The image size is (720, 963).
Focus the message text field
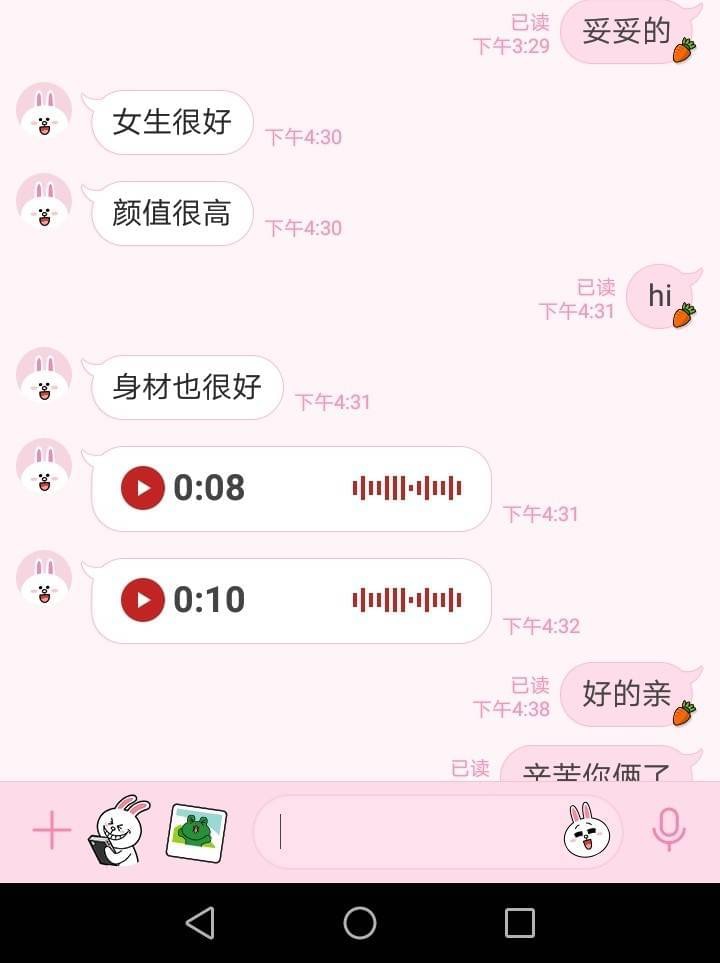pyautogui.click(x=410, y=831)
